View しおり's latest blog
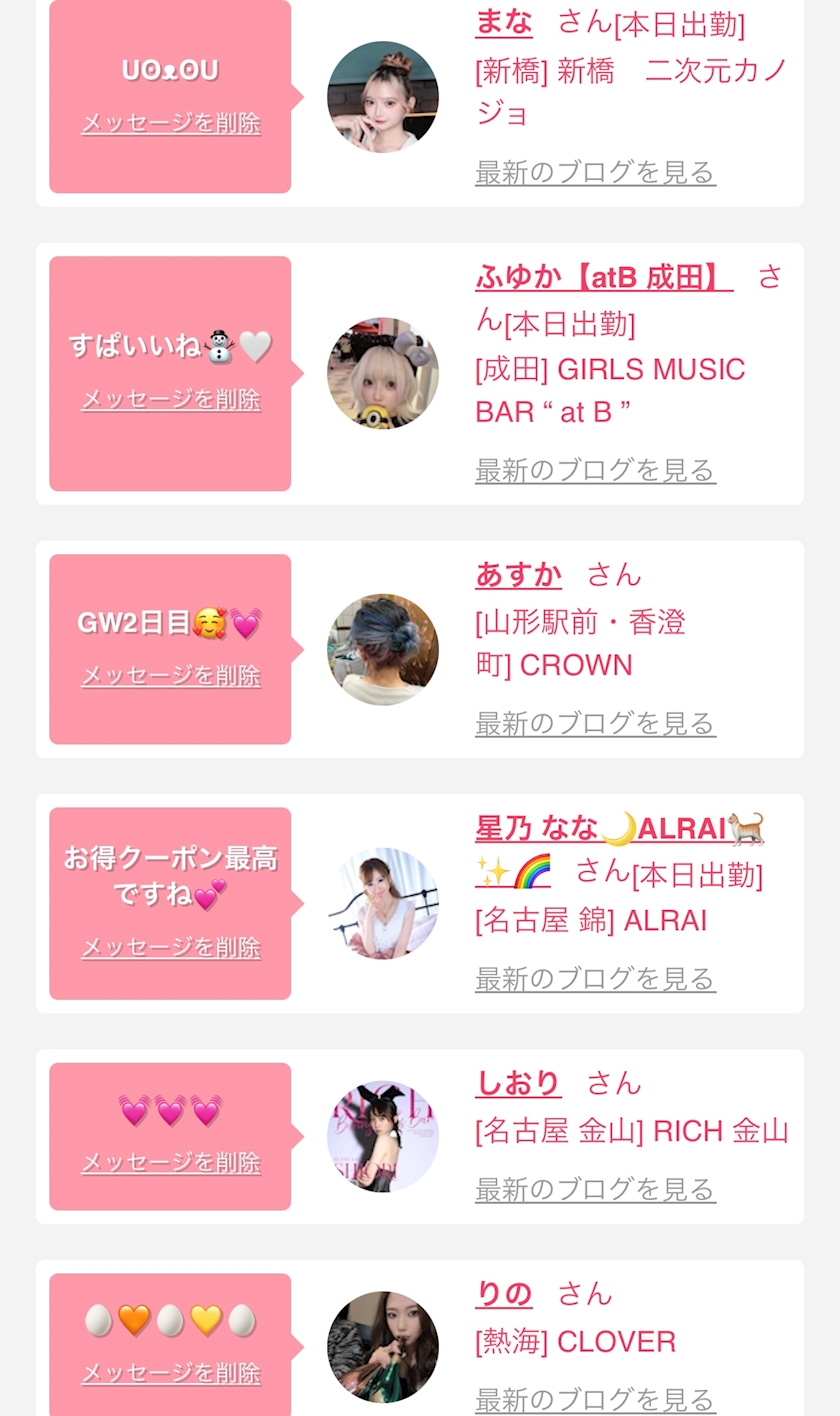 click(x=595, y=1189)
